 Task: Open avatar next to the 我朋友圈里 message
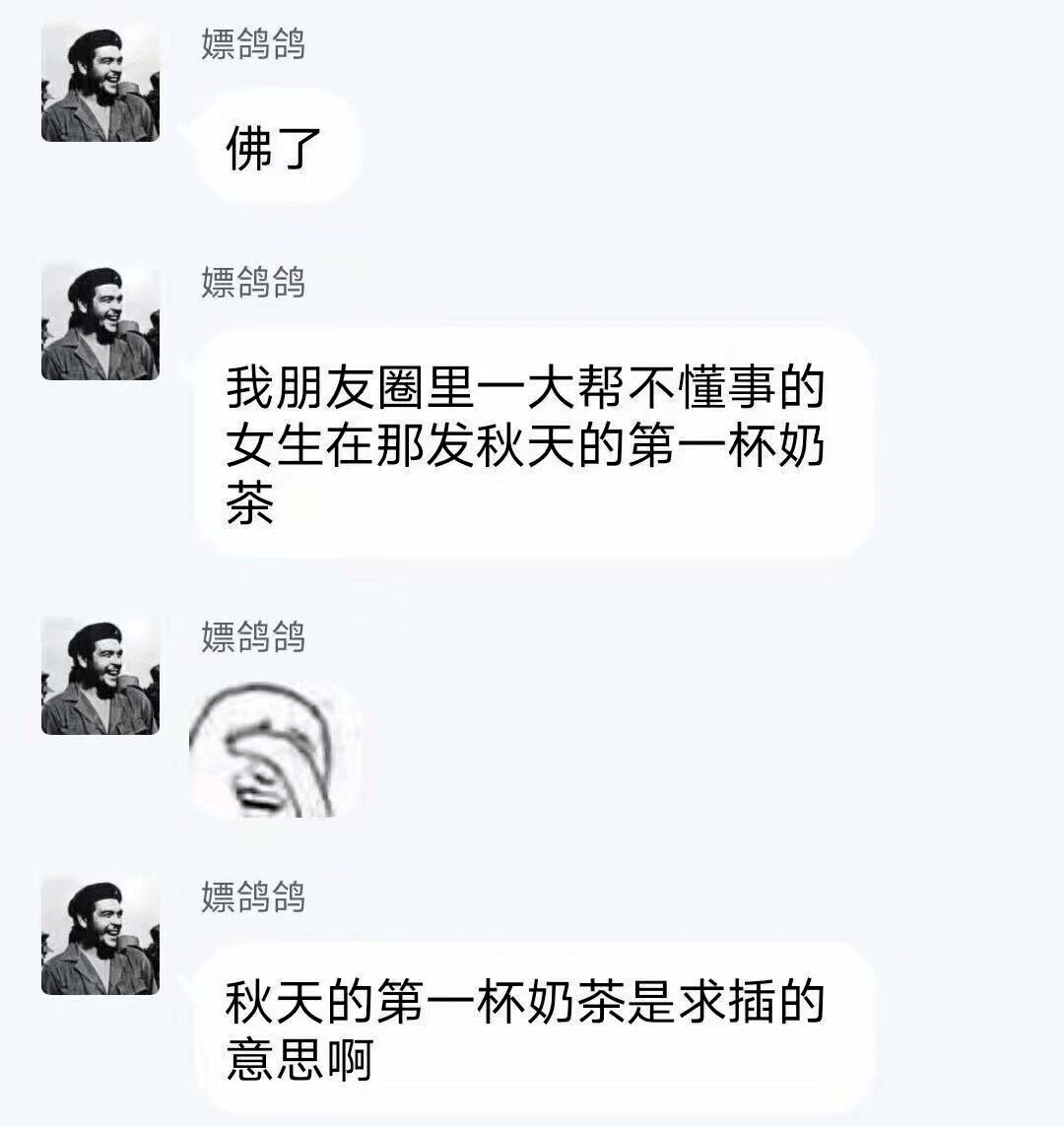coord(100,322)
